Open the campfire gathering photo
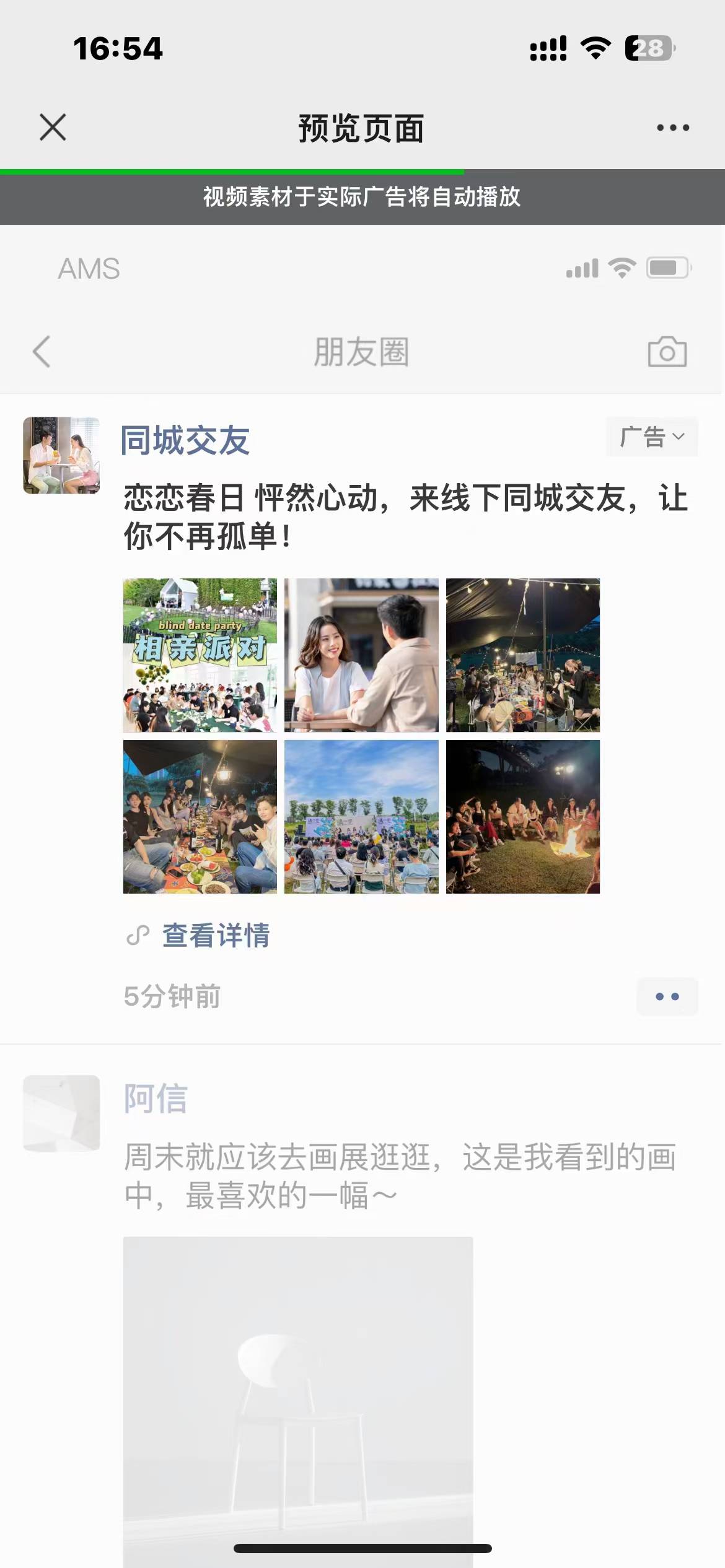The image size is (725, 1568). pos(523,817)
